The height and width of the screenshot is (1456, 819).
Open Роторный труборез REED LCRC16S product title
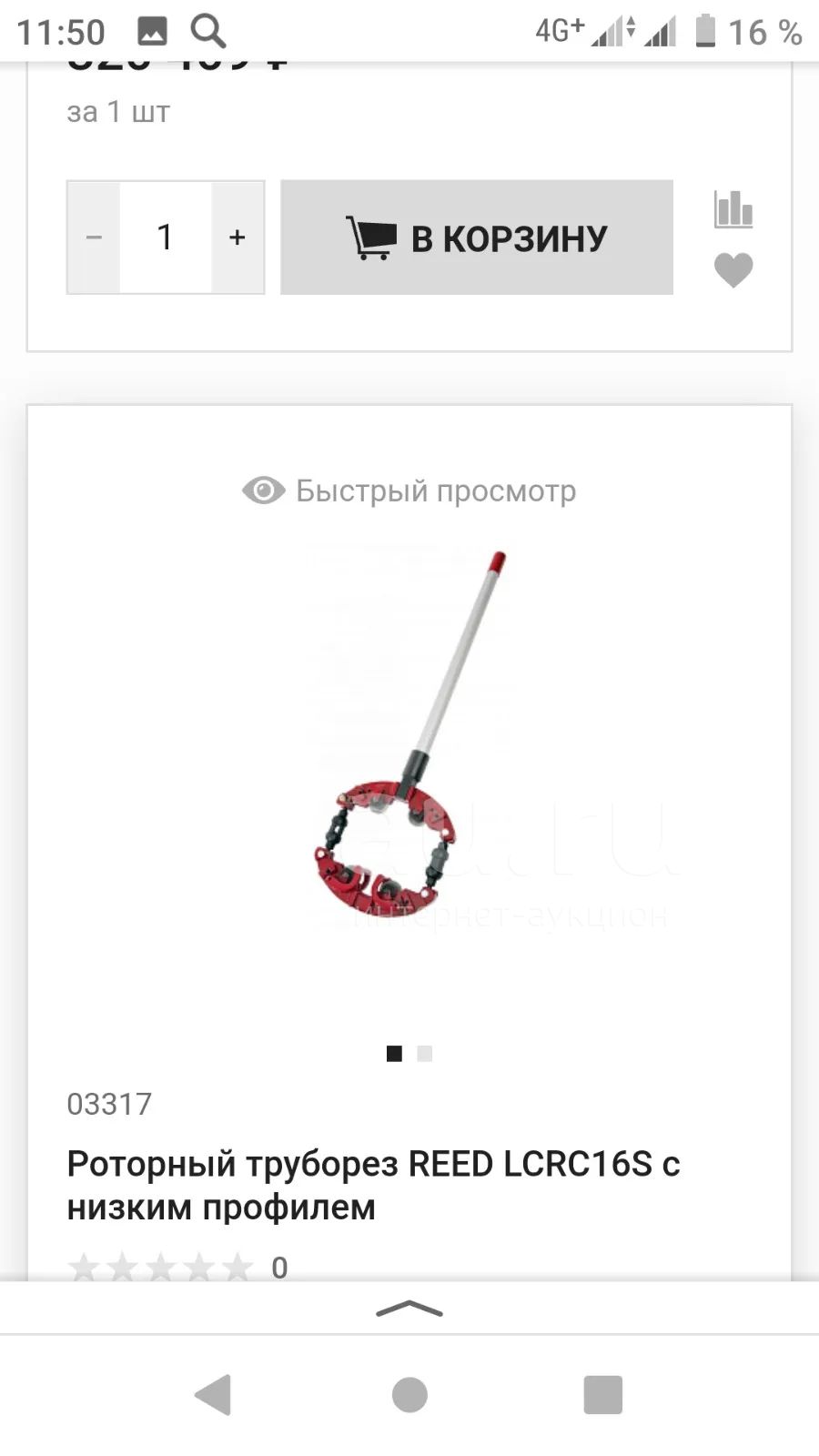(x=373, y=1185)
